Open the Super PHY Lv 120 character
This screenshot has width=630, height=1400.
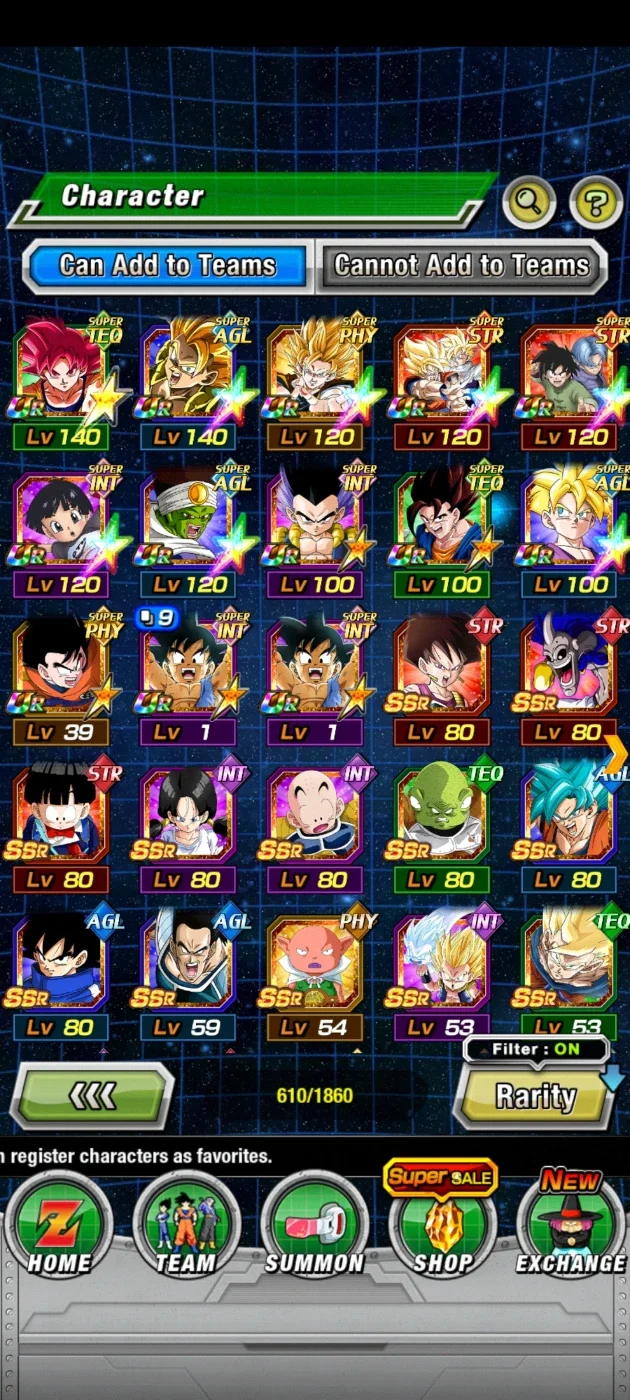[x=316, y=383]
